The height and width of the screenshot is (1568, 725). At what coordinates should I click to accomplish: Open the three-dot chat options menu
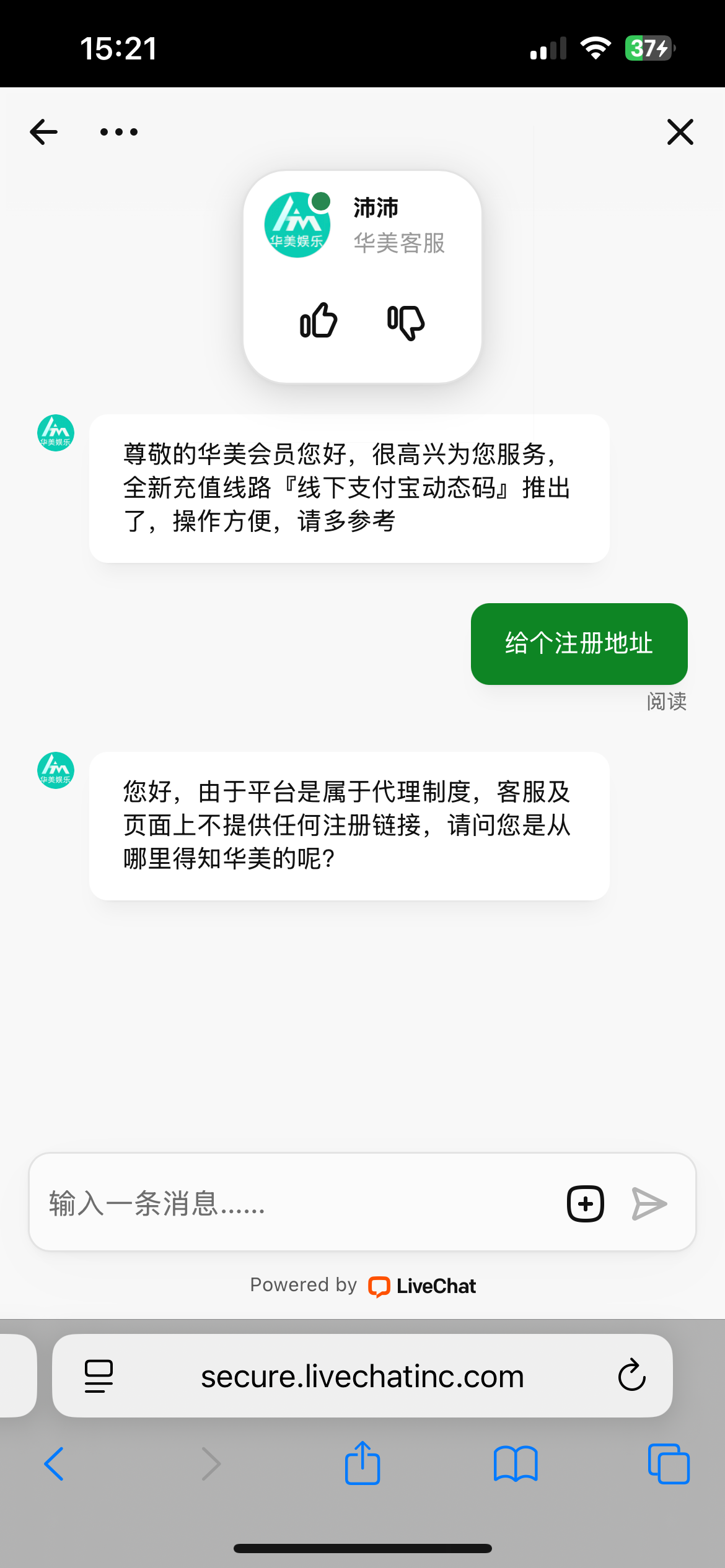pyautogui.click(x=119, y=132)
